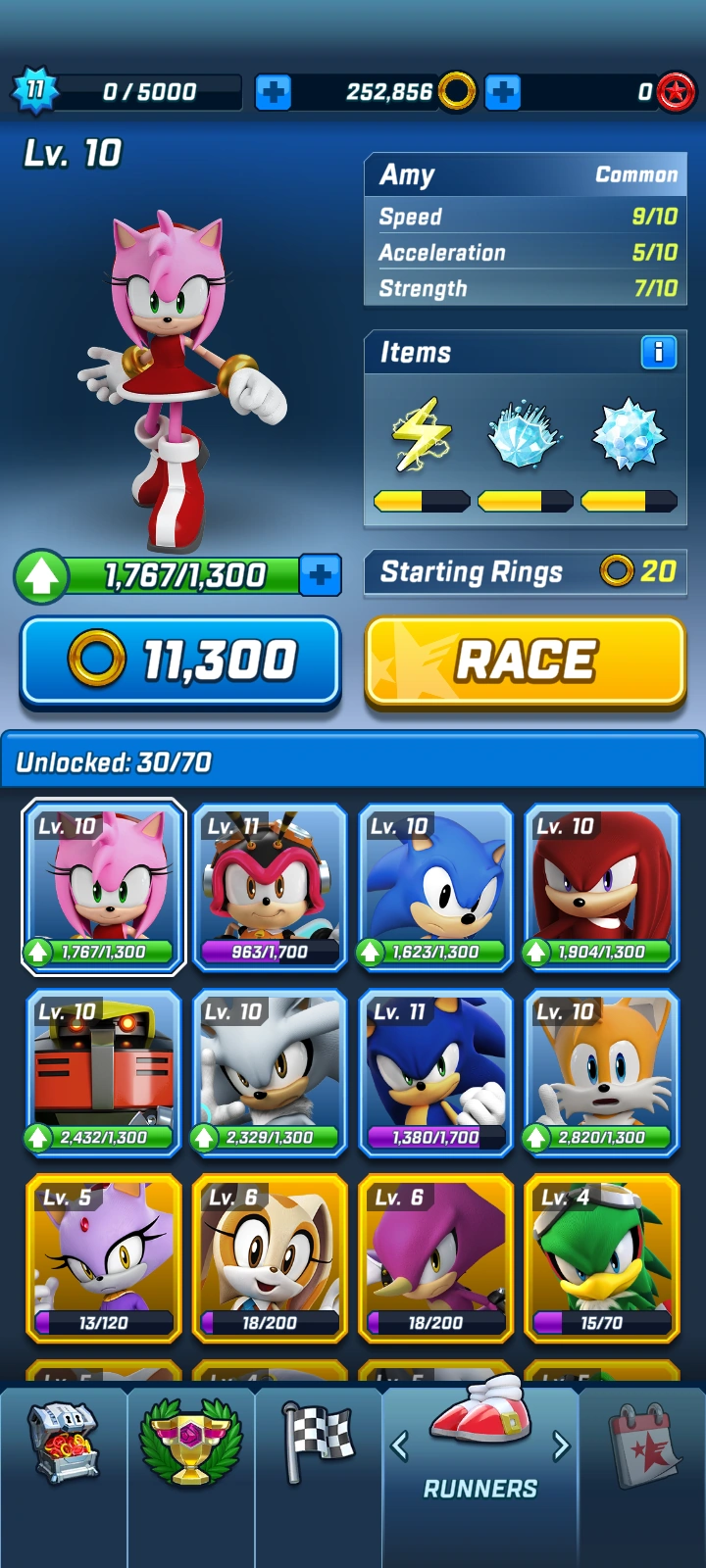Select the Tails runner card
The width and height of the screenshot is (706, 1568).
point(602,1073)
